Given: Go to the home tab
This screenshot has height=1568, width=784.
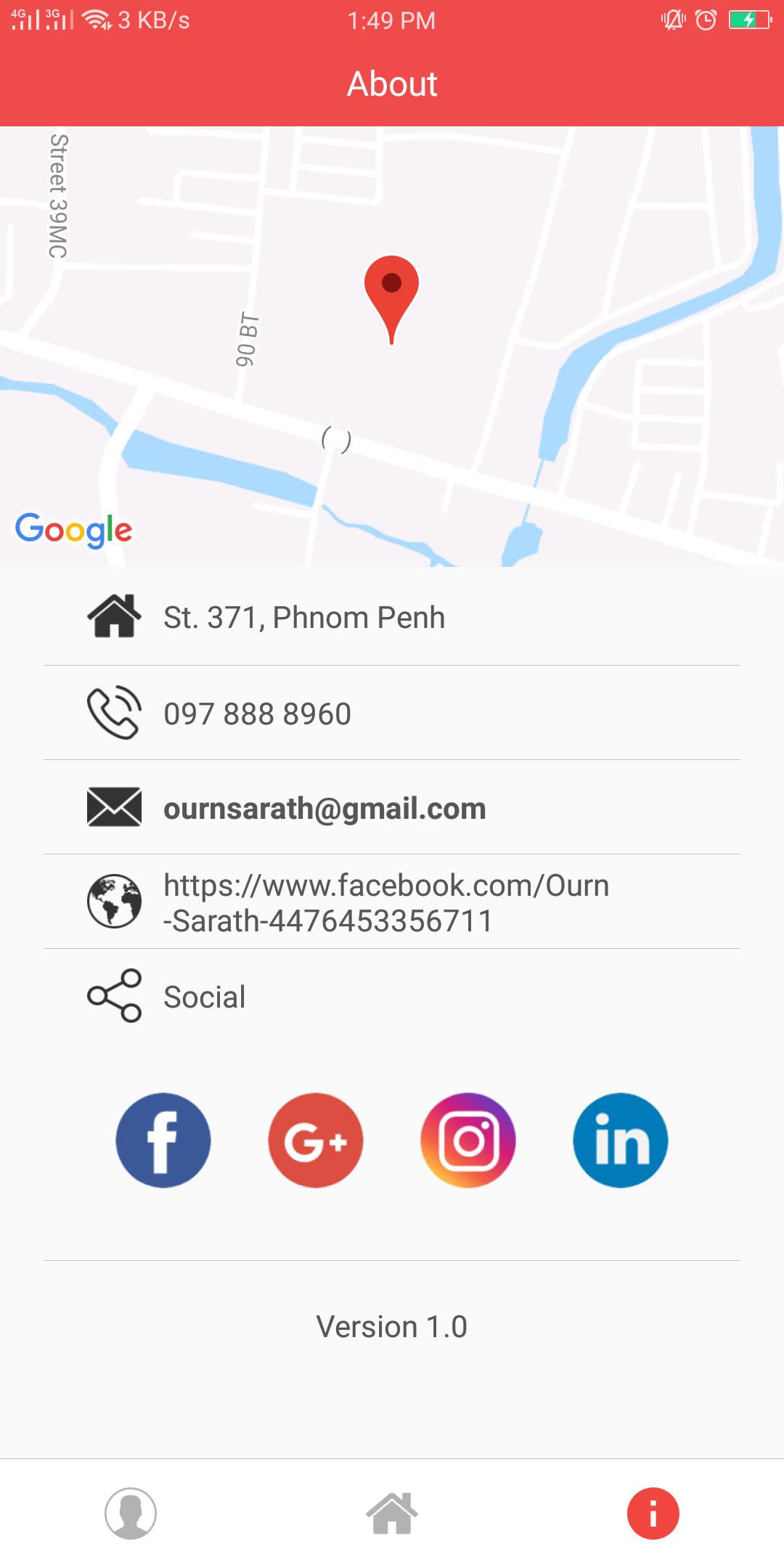Looking at the screenshot, I should coord(392,1514).
